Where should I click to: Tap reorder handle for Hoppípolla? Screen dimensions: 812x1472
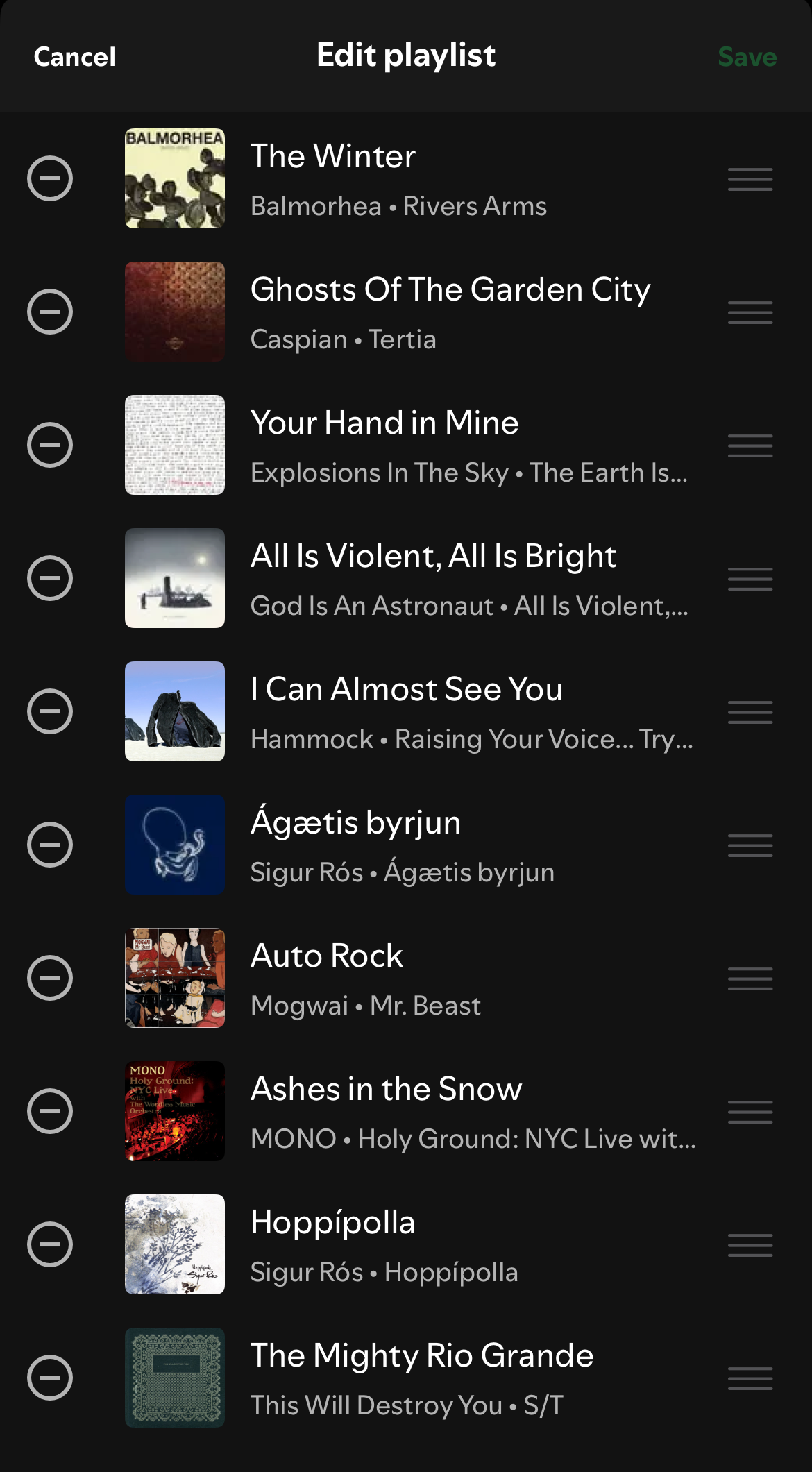pos(750,1245)
